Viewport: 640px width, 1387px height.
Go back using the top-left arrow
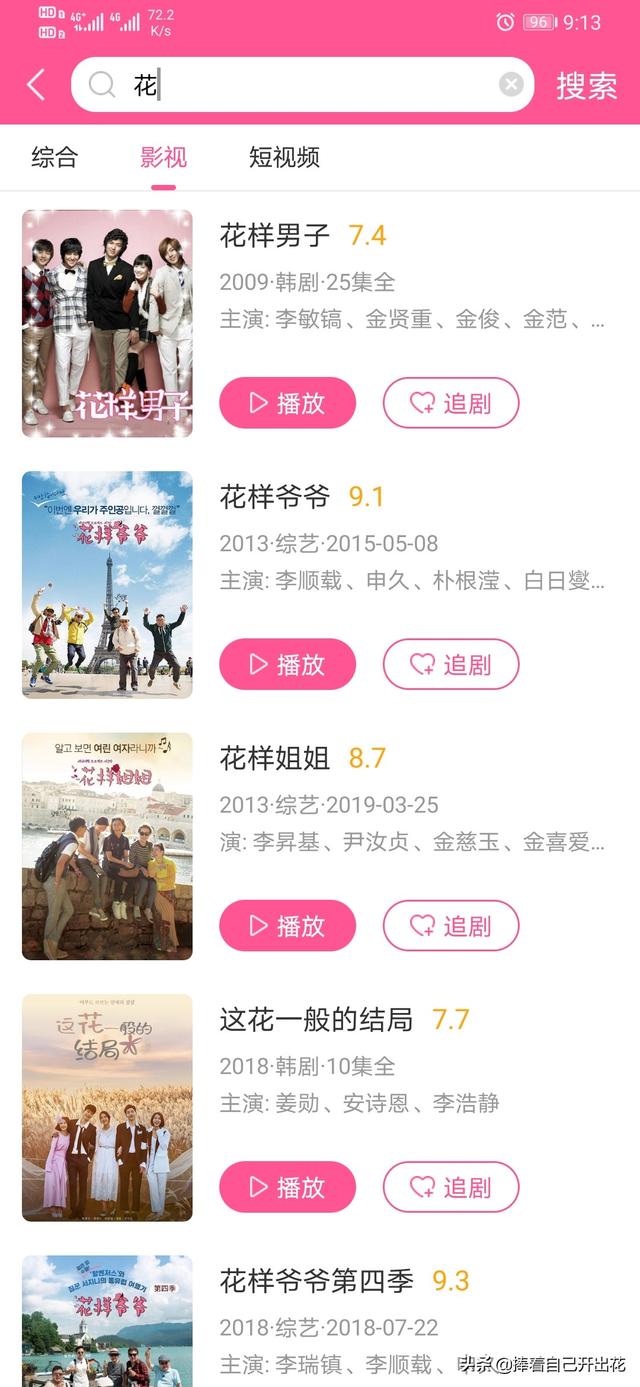(x=36, y=85)
